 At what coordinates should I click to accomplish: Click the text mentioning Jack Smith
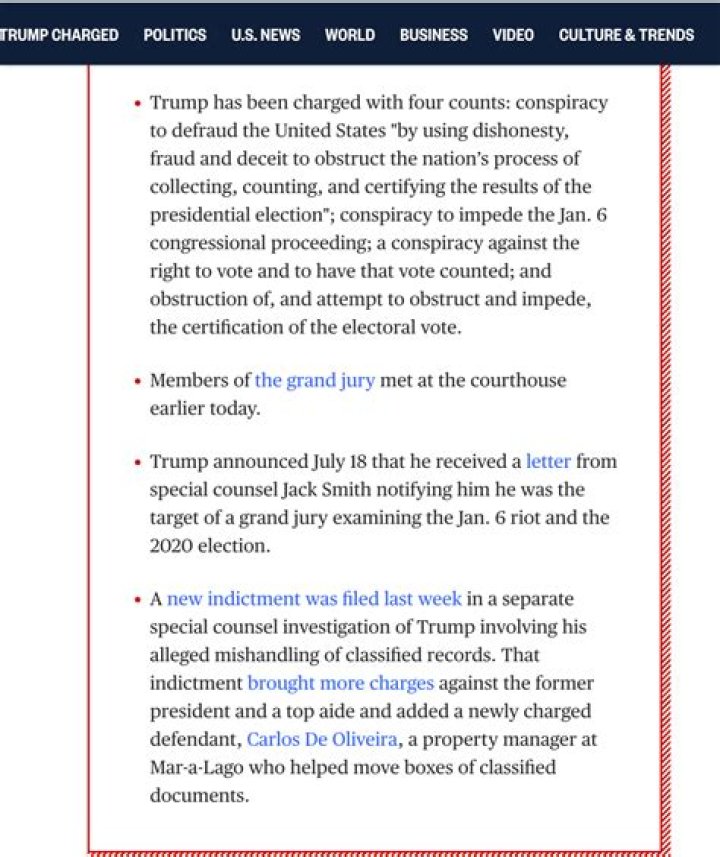coord(300,490)
